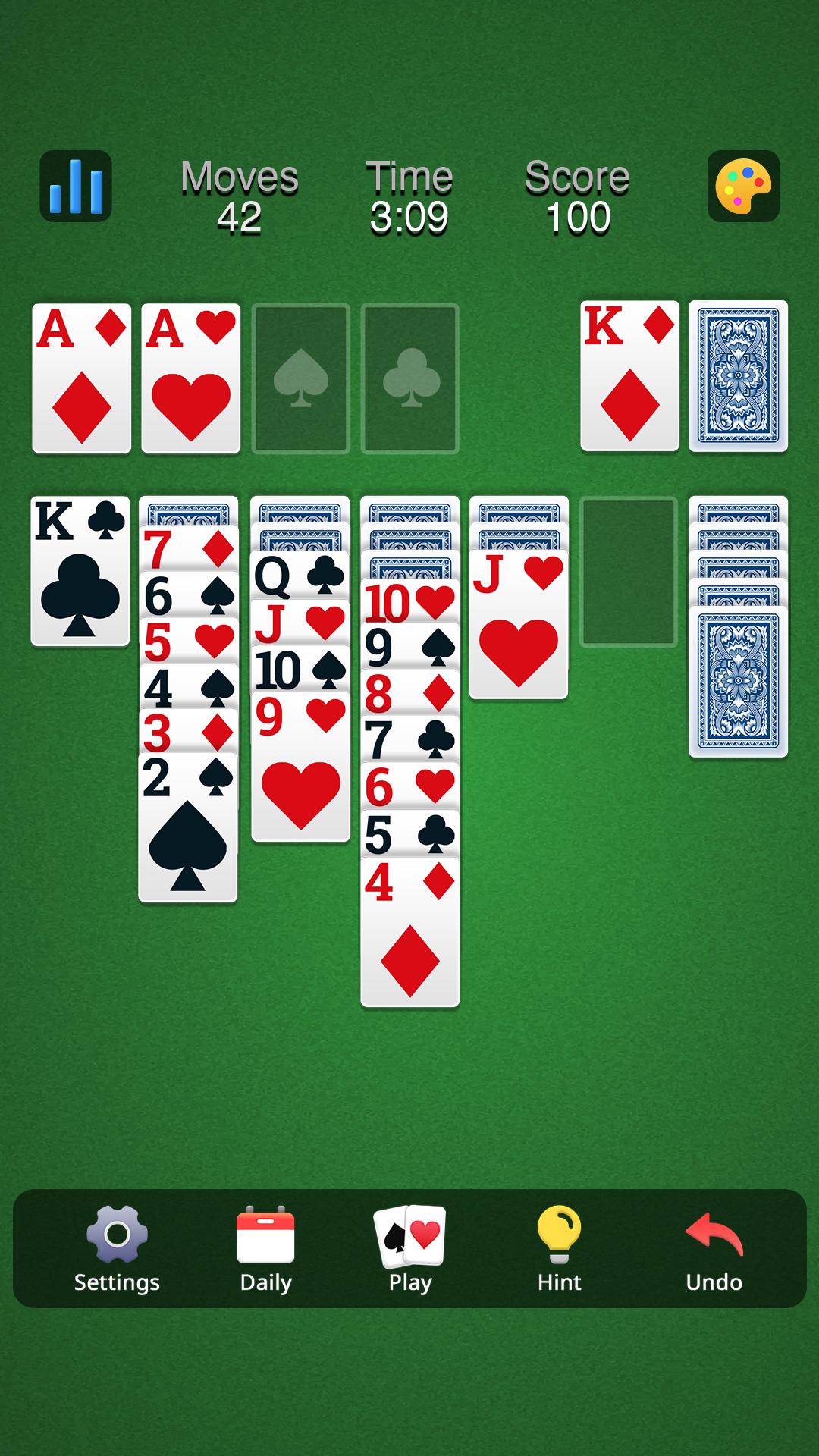
Task: Open Settings
Action: (x=117, y=1249)
